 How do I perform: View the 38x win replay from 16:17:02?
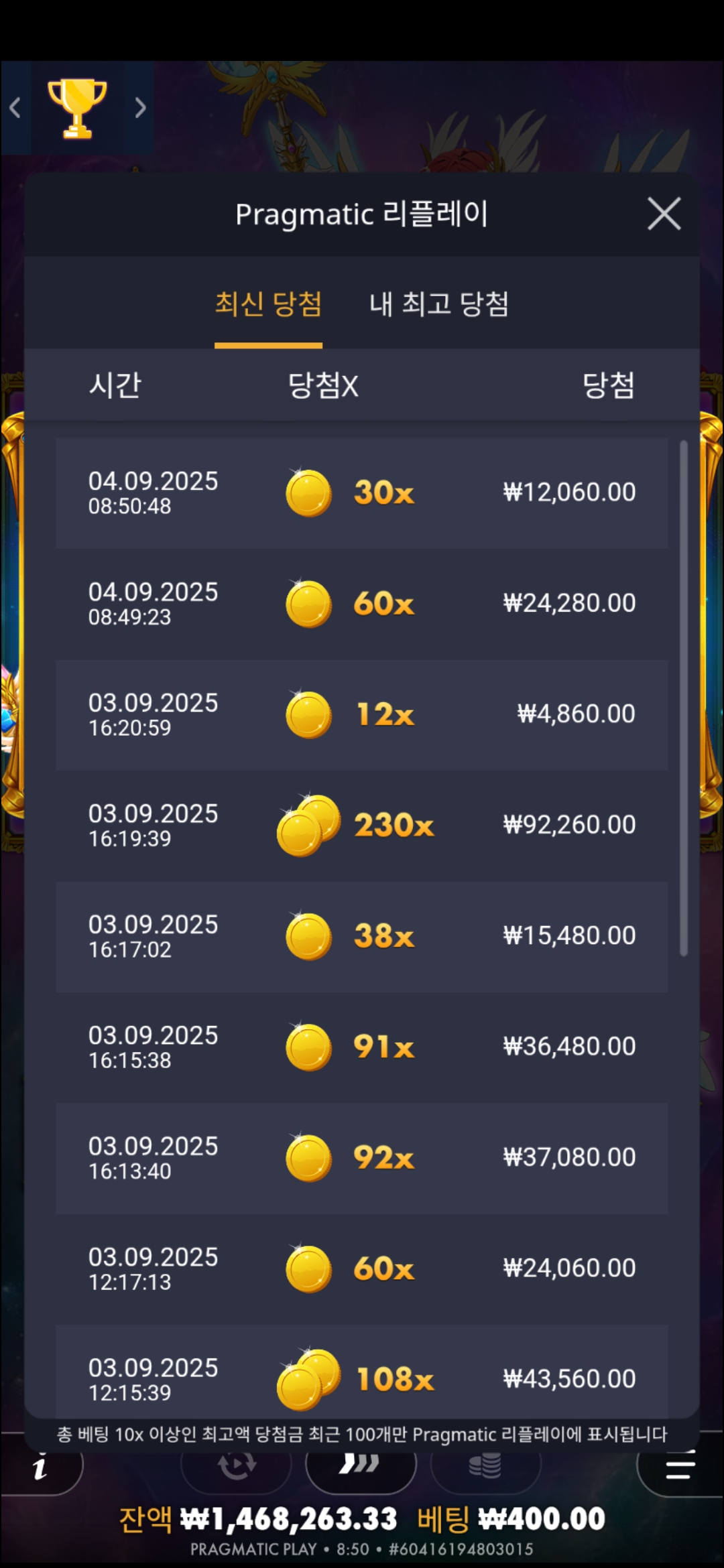(x=361, y=936)
